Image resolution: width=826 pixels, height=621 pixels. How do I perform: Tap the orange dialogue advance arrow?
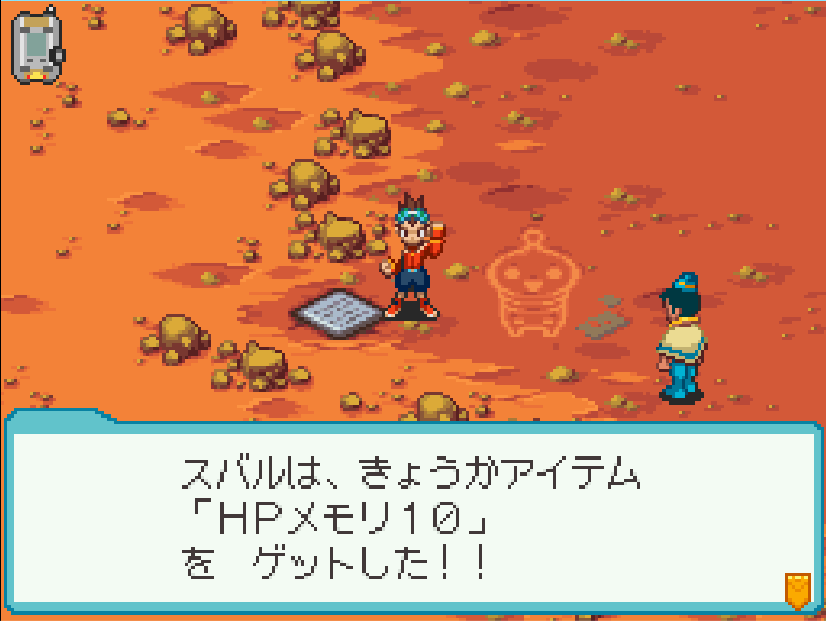pyautogui.click(x=797, y=590)
